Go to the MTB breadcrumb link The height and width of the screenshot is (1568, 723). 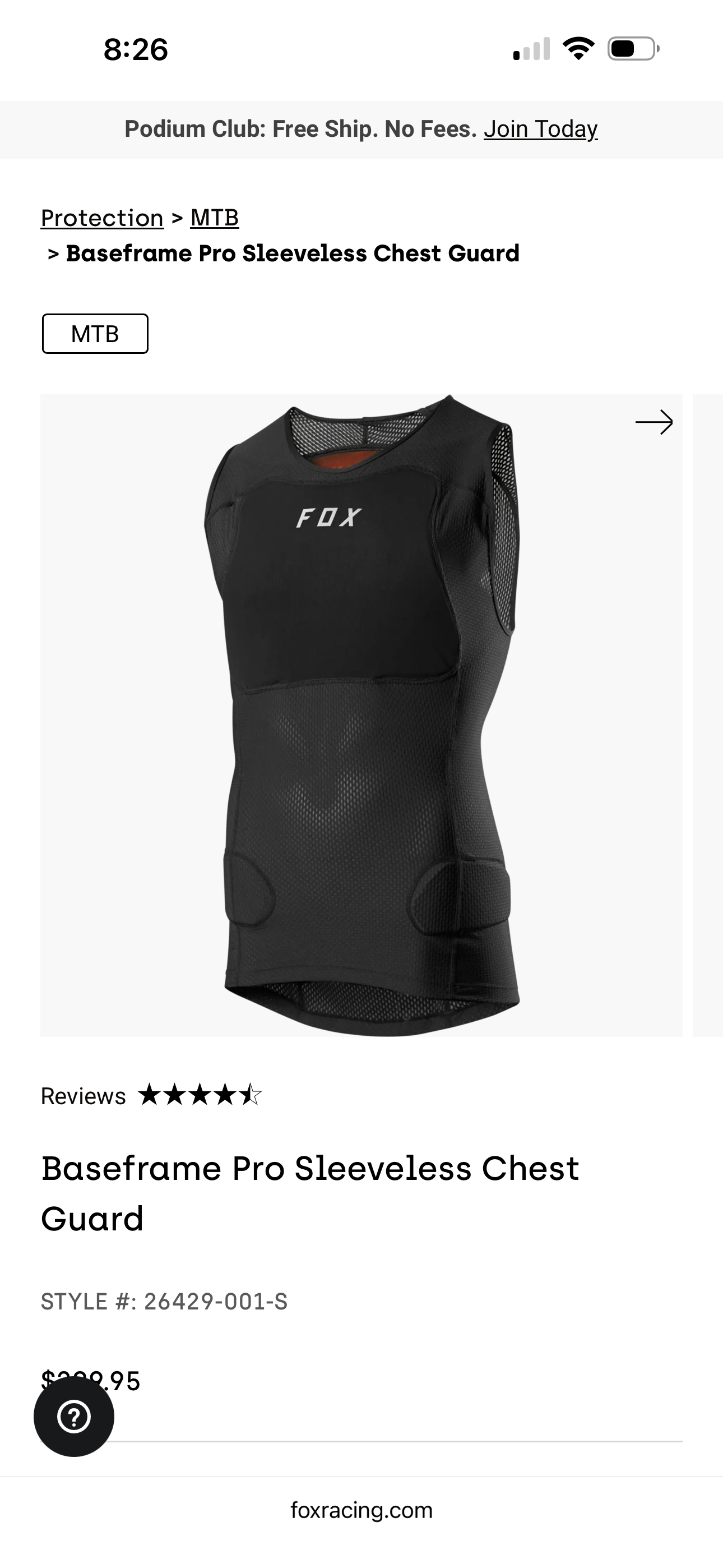(x=214, y=218)
